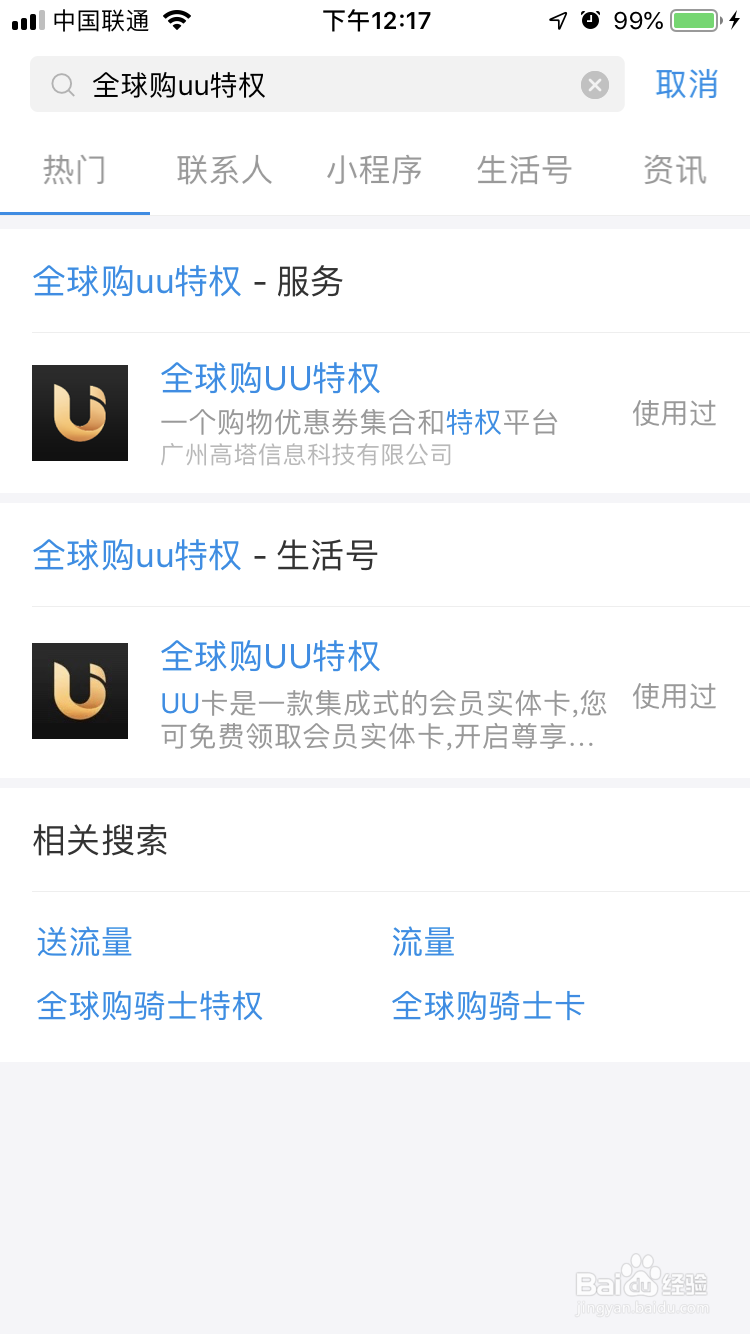
Task: Tap the clear text circular X icon
Action: (595, 84)
